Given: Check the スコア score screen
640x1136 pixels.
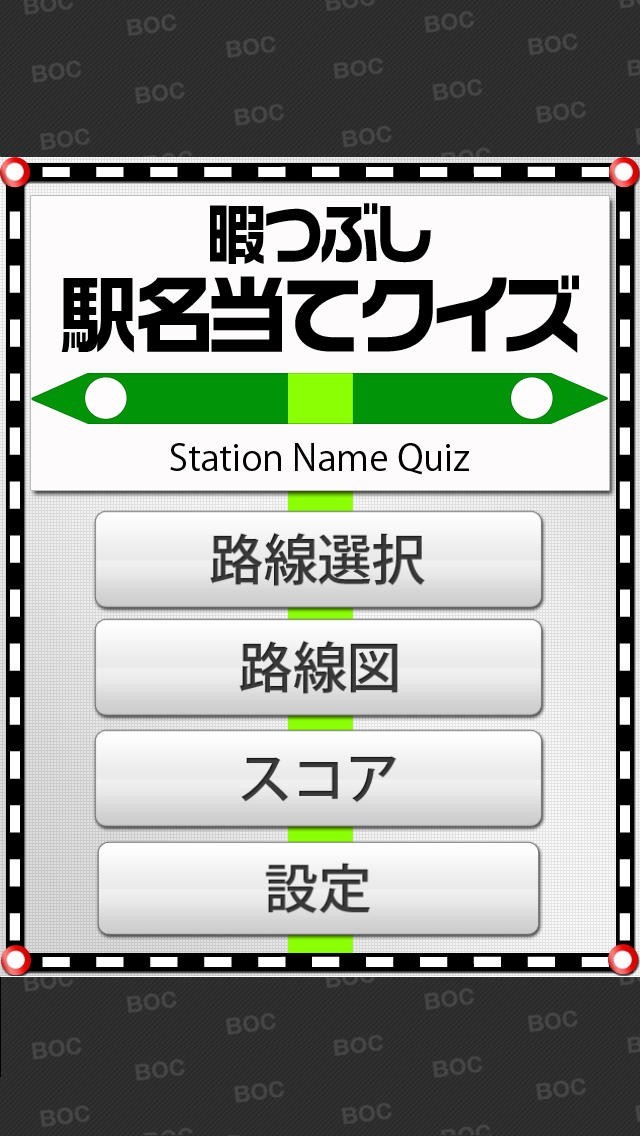Looking at the screenshot, I should [x=318, y=779].
